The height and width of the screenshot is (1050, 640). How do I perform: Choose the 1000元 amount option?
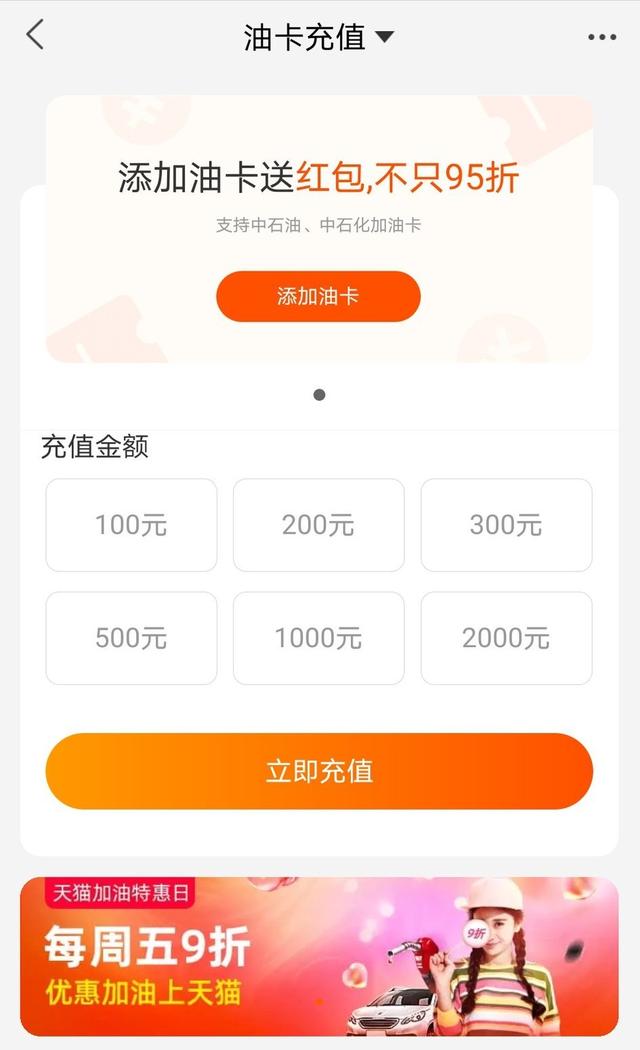coord(318,638)
